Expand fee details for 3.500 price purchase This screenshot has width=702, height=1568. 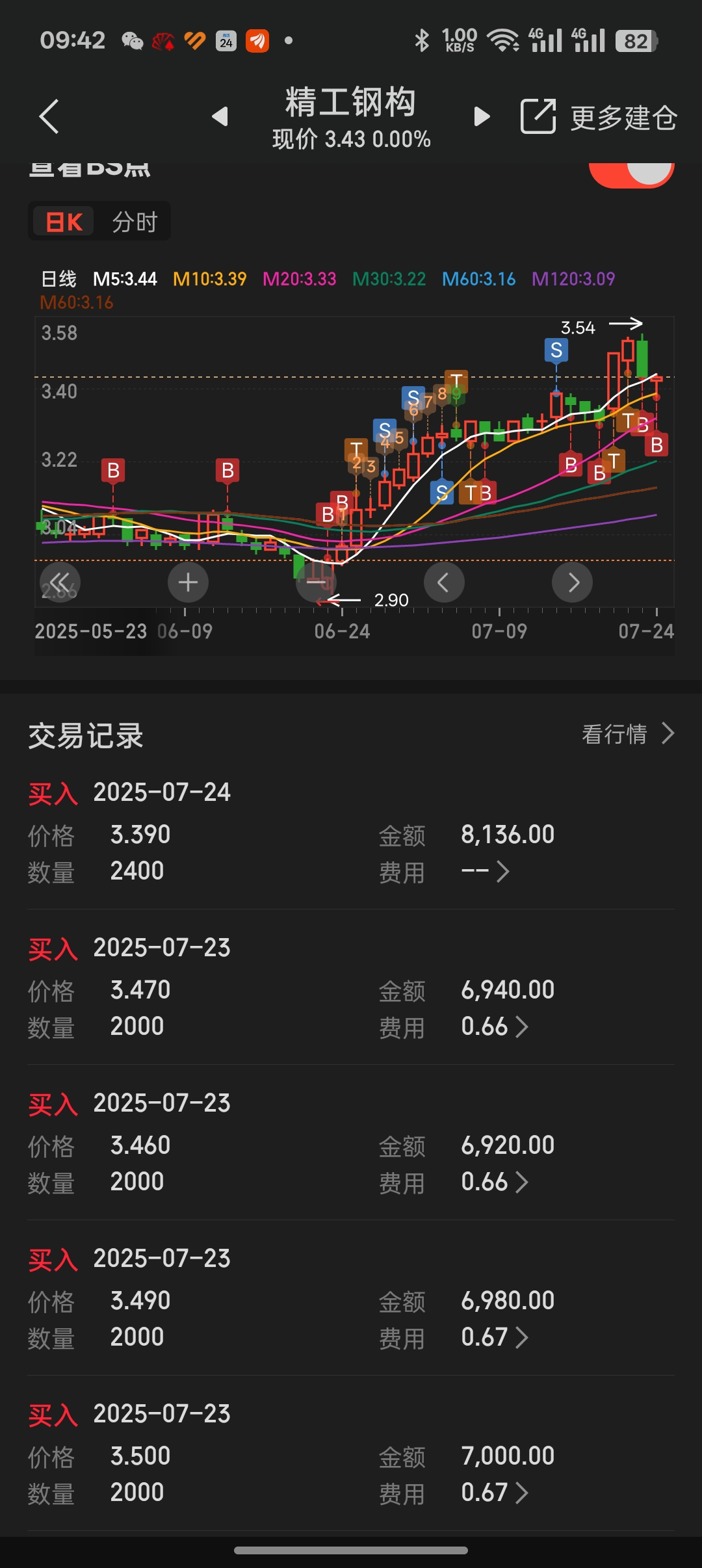tap(494, 1493)
